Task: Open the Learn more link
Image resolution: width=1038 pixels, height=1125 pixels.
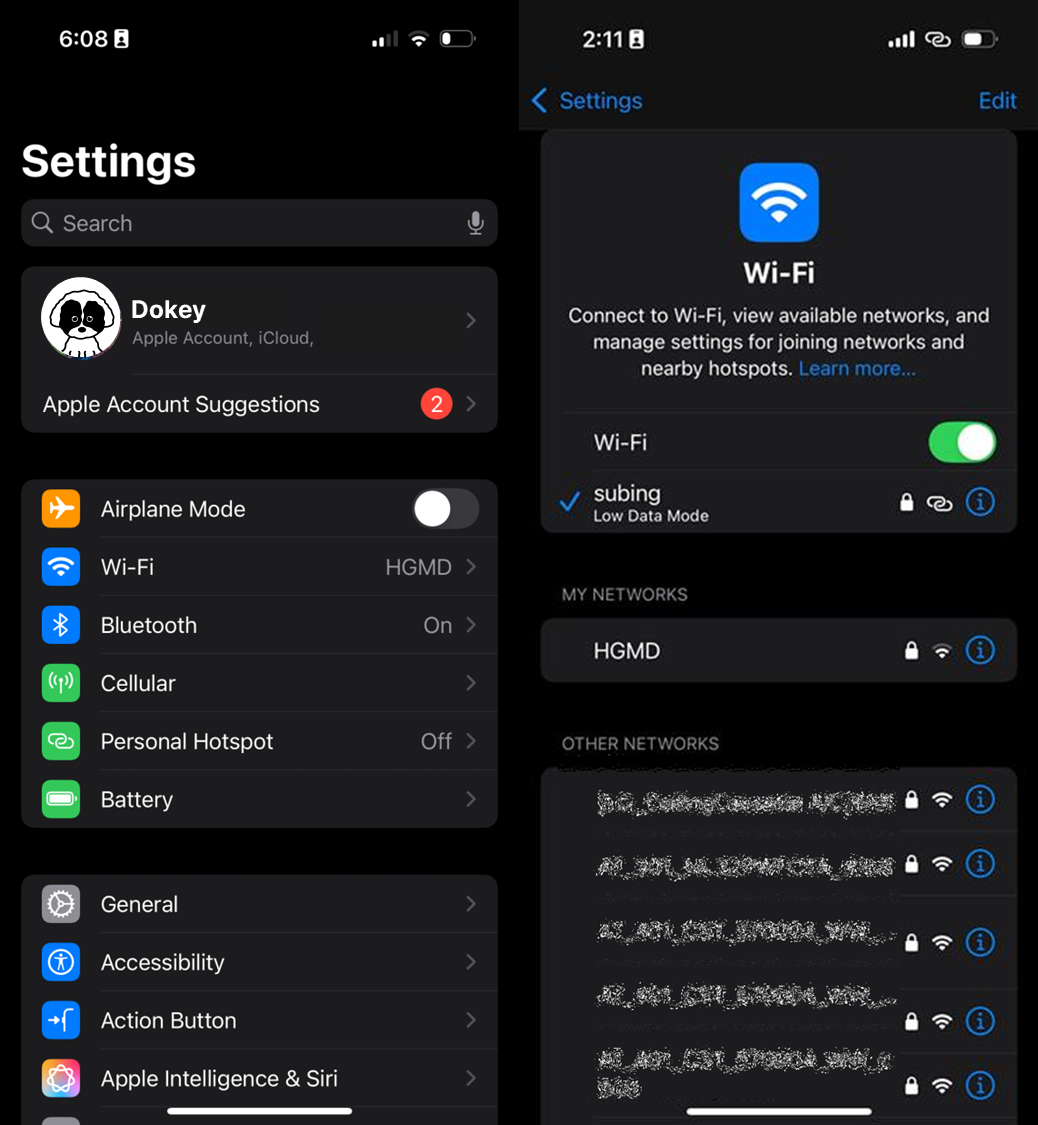Action: point(857,369)
